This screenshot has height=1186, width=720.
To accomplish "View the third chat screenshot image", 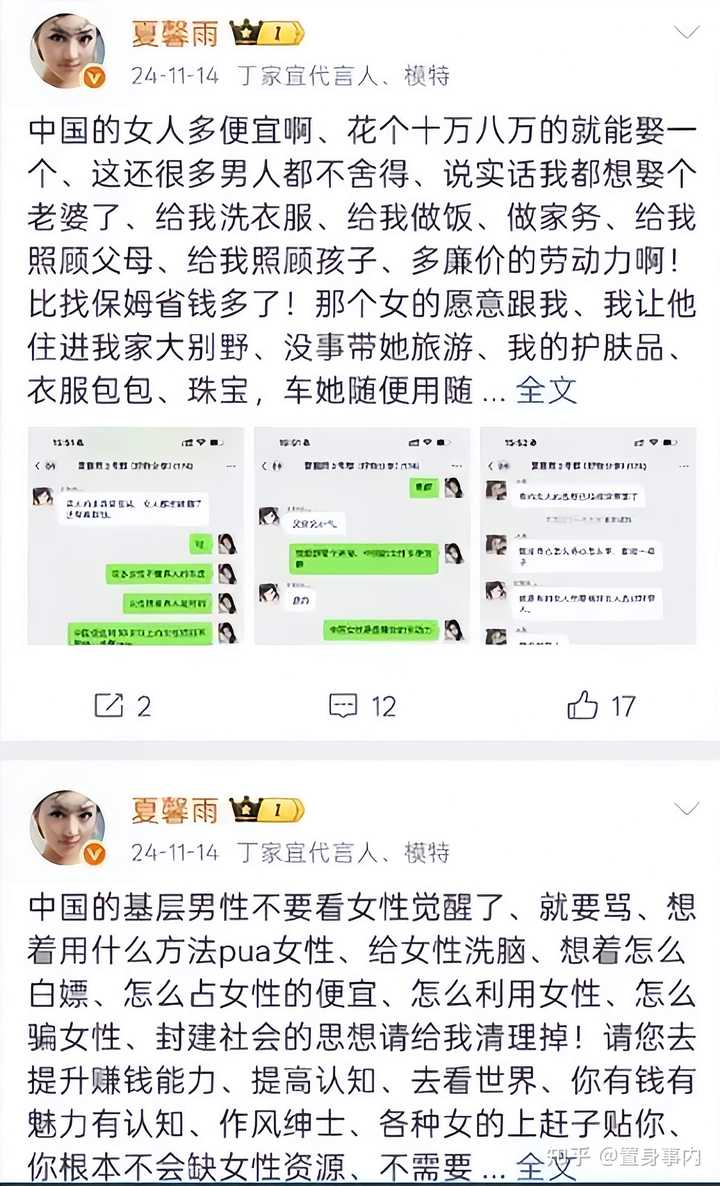I will tap(587, 536).
